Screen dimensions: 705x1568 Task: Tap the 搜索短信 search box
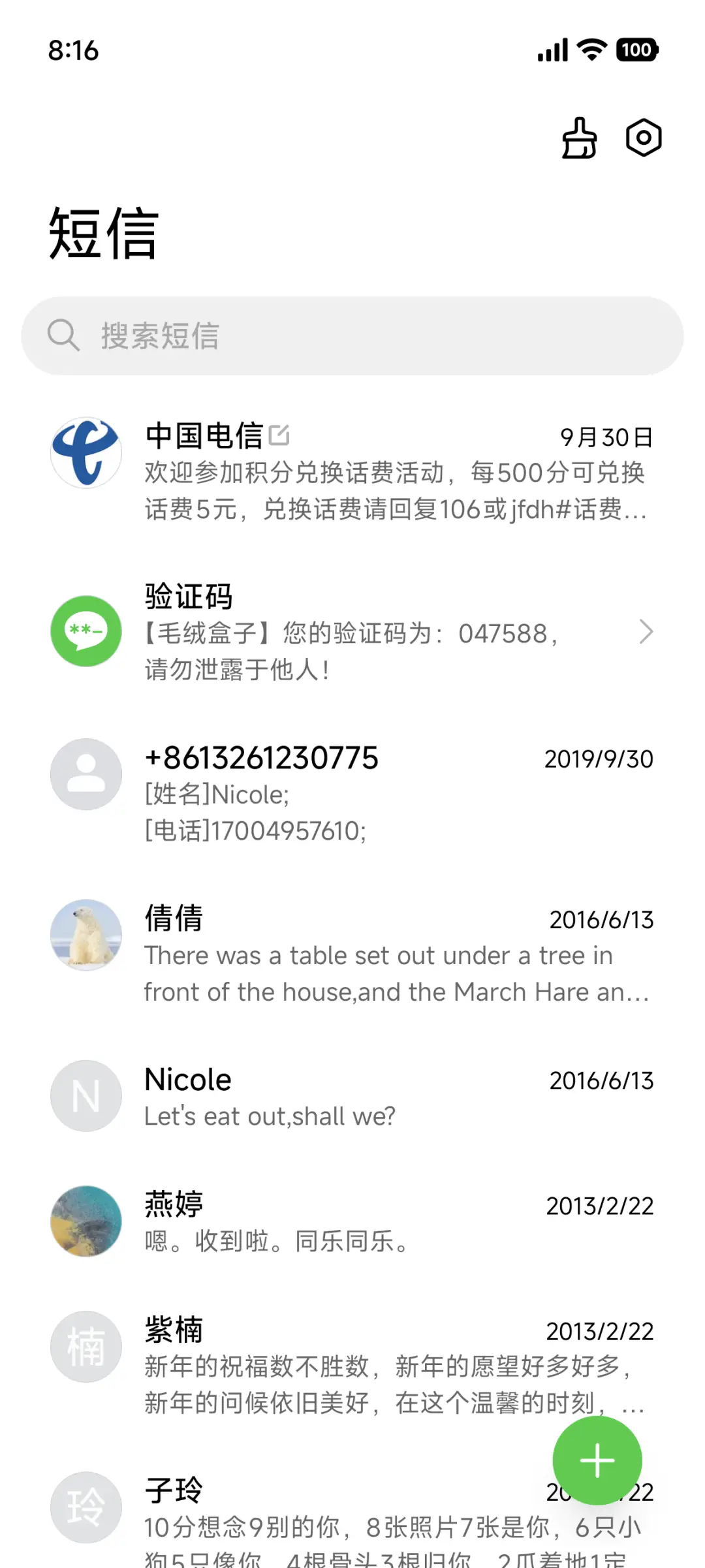click(x=352, y=336)
